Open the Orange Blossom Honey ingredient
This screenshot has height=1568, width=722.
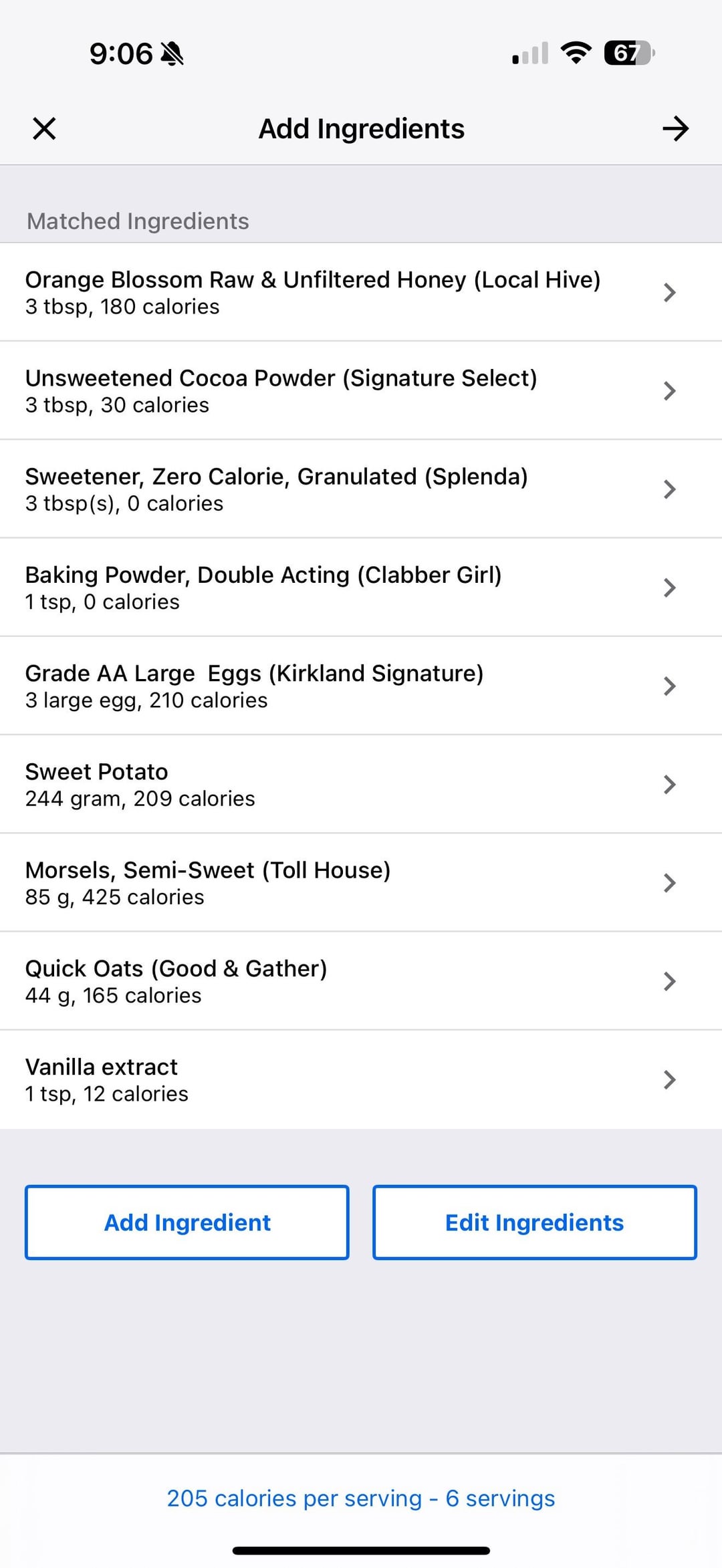tap(361, 292)
